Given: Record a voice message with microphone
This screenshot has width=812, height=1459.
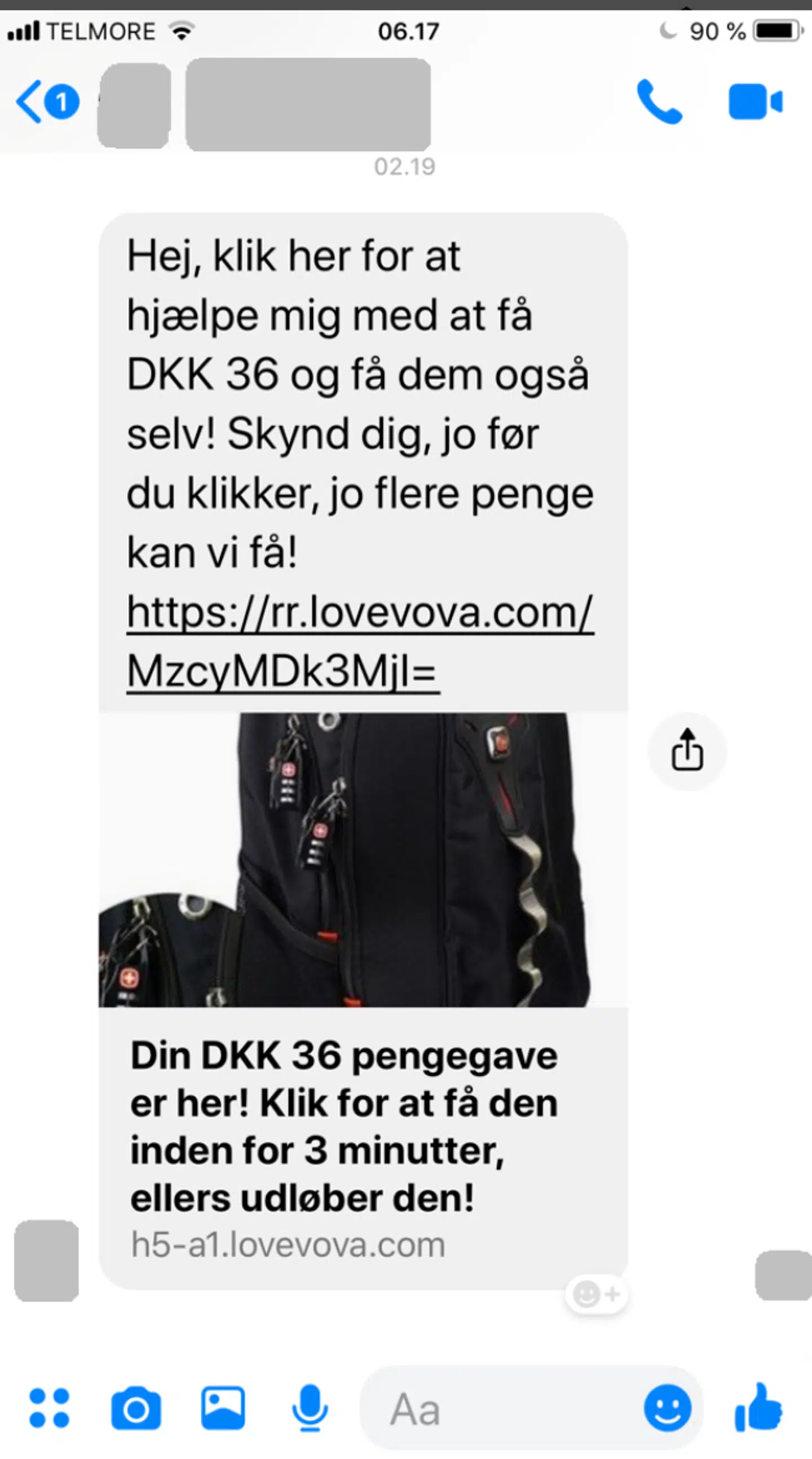Looking at the screenshot, I should pyautogui.click(x=310, y=1408).
